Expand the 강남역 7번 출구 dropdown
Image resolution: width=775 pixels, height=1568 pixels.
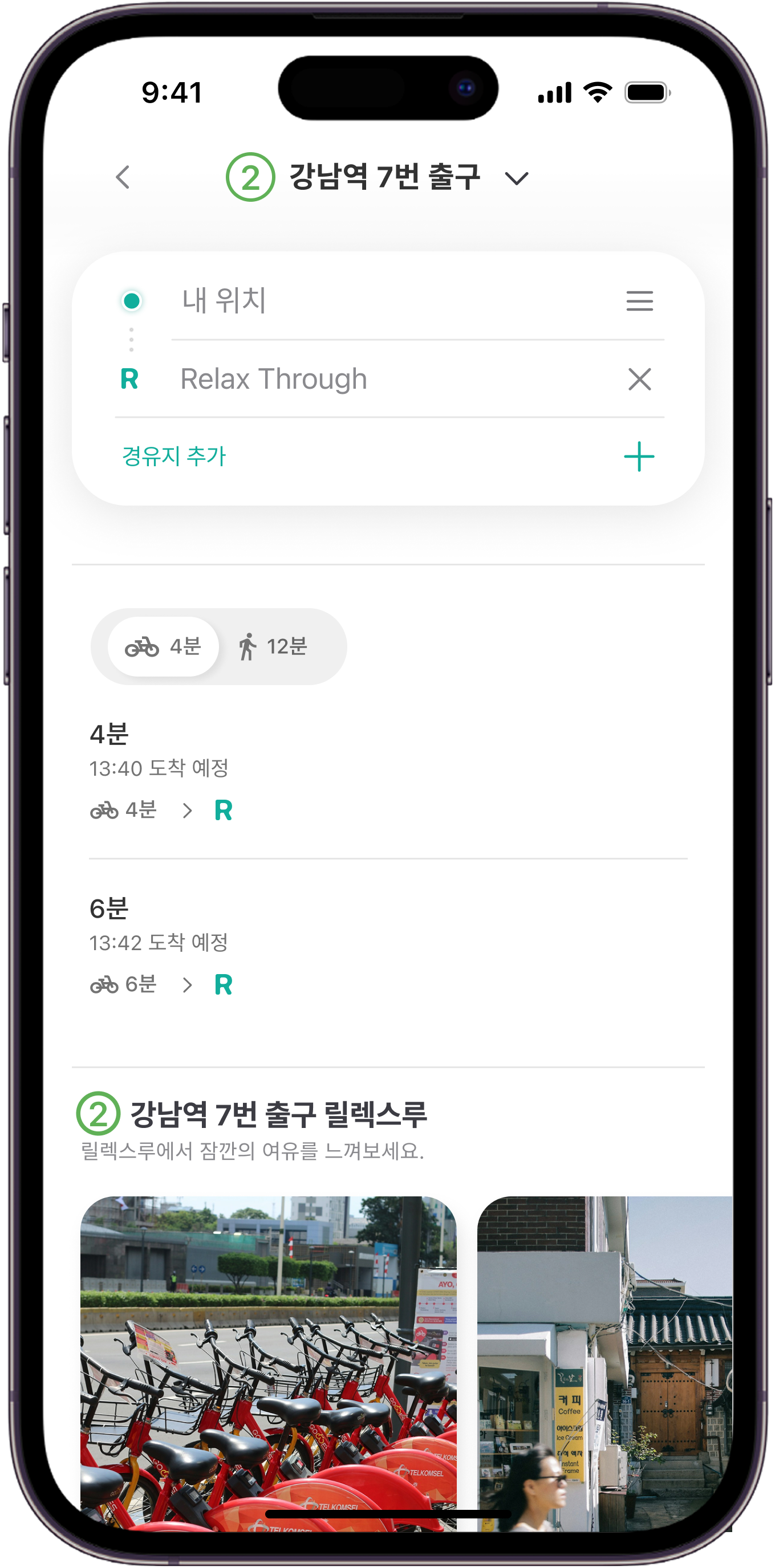coord(516,178)
